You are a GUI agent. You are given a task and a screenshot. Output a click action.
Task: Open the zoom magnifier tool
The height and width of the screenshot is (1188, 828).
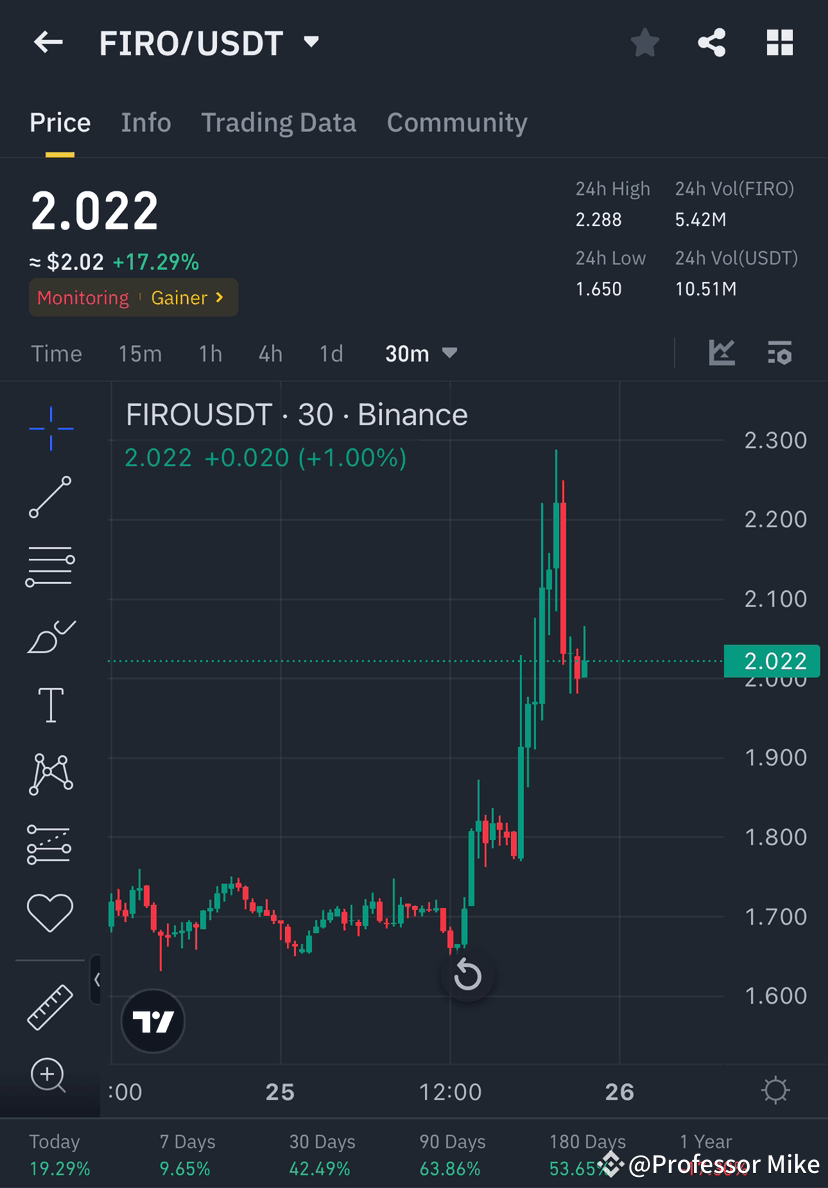50,1076
